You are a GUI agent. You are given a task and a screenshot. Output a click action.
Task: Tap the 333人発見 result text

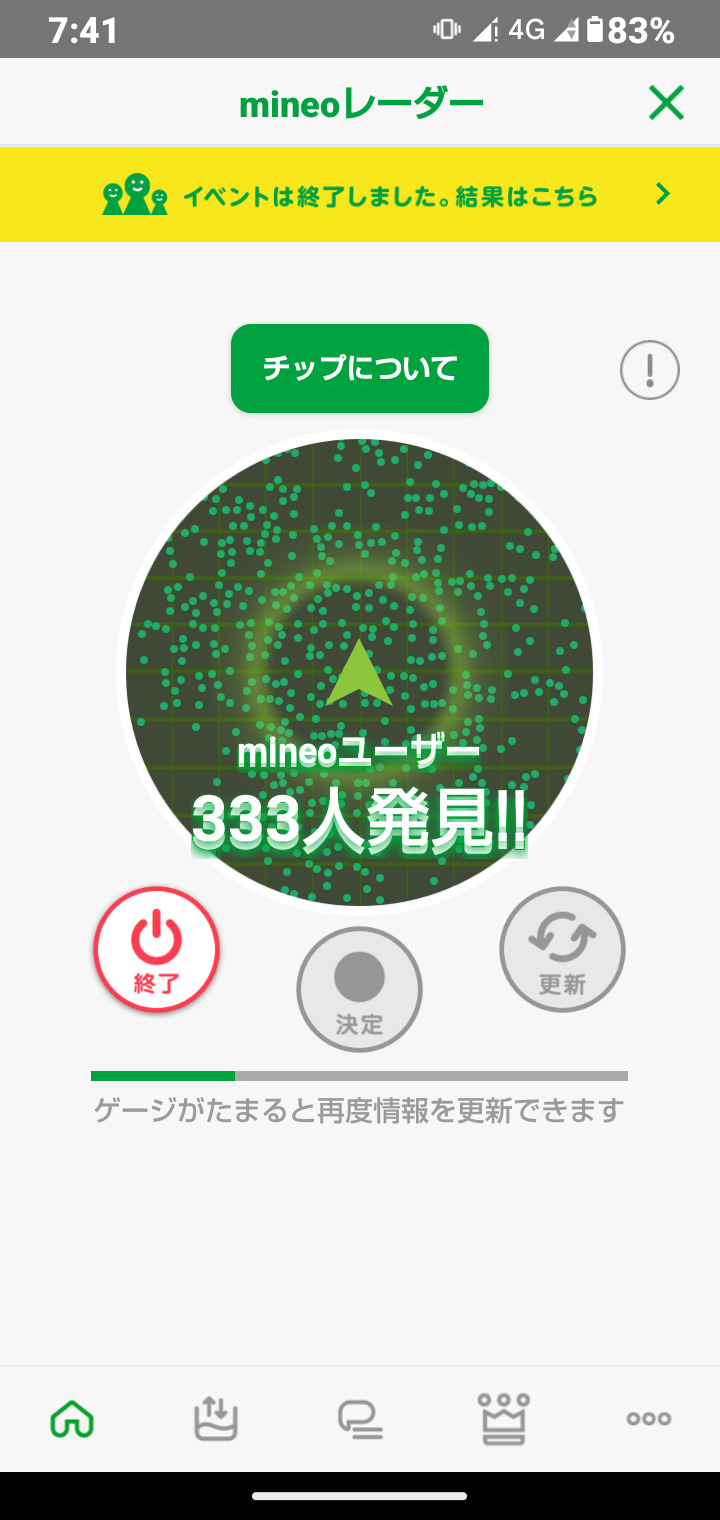(x=360, y=820)
